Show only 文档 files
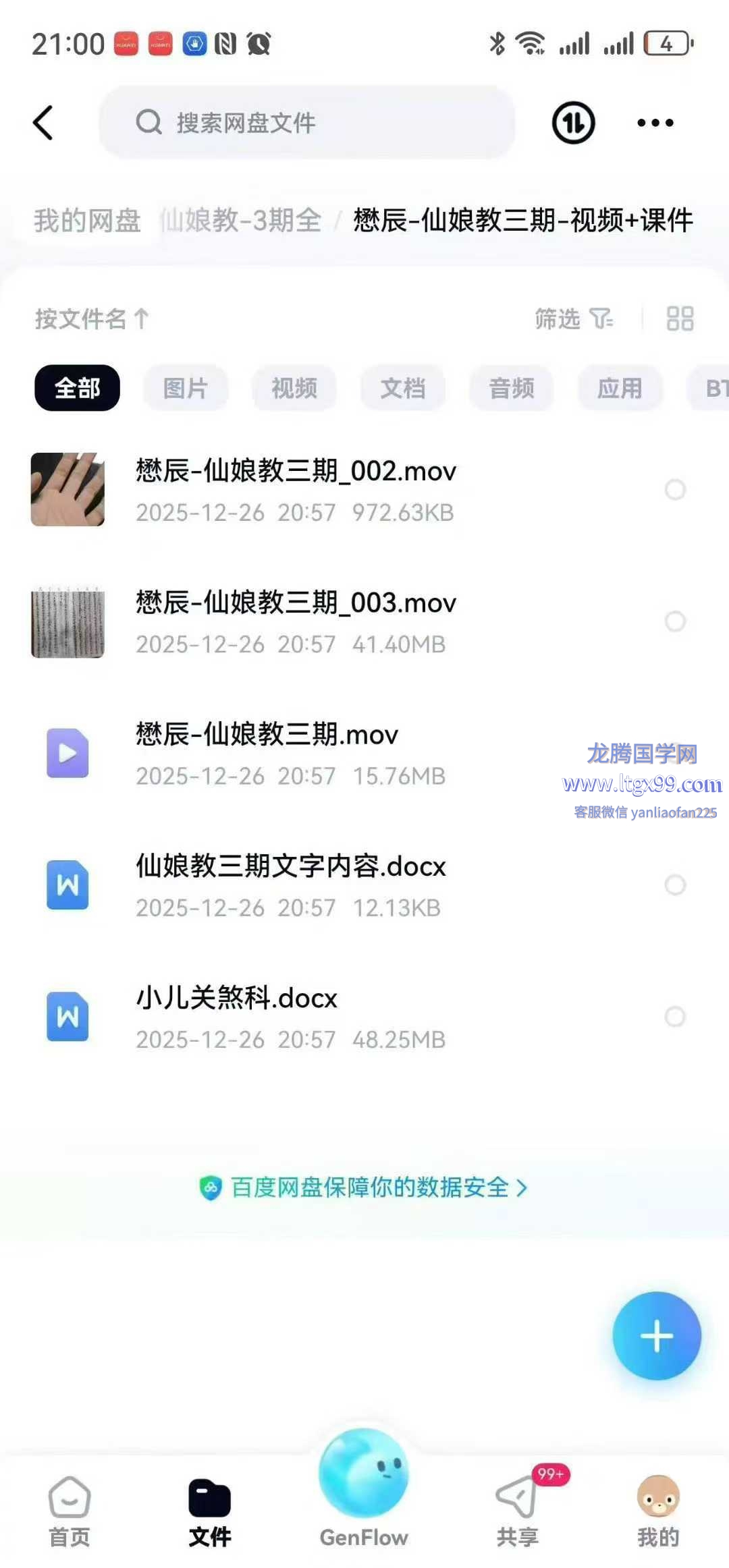This screenshot has width=729, height=1568. click(403, 388)
